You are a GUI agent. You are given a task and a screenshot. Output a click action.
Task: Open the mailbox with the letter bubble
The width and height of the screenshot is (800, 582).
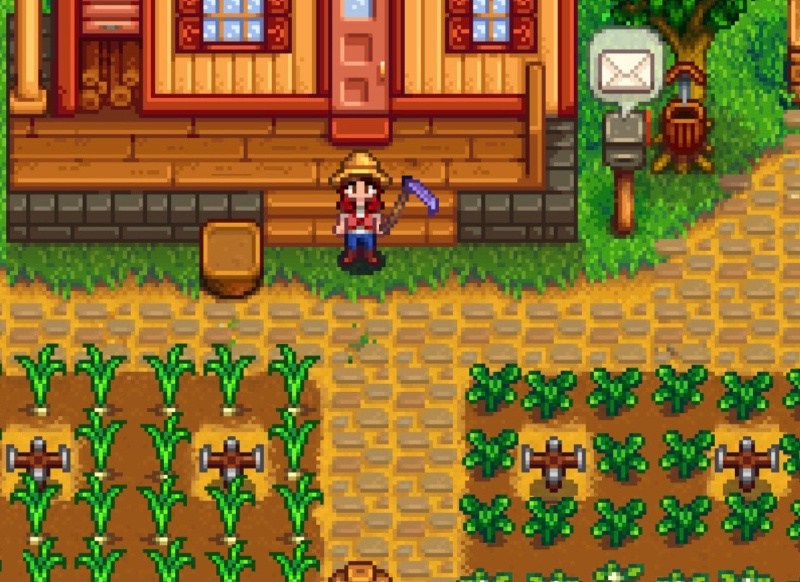click(x=625, y=150)
